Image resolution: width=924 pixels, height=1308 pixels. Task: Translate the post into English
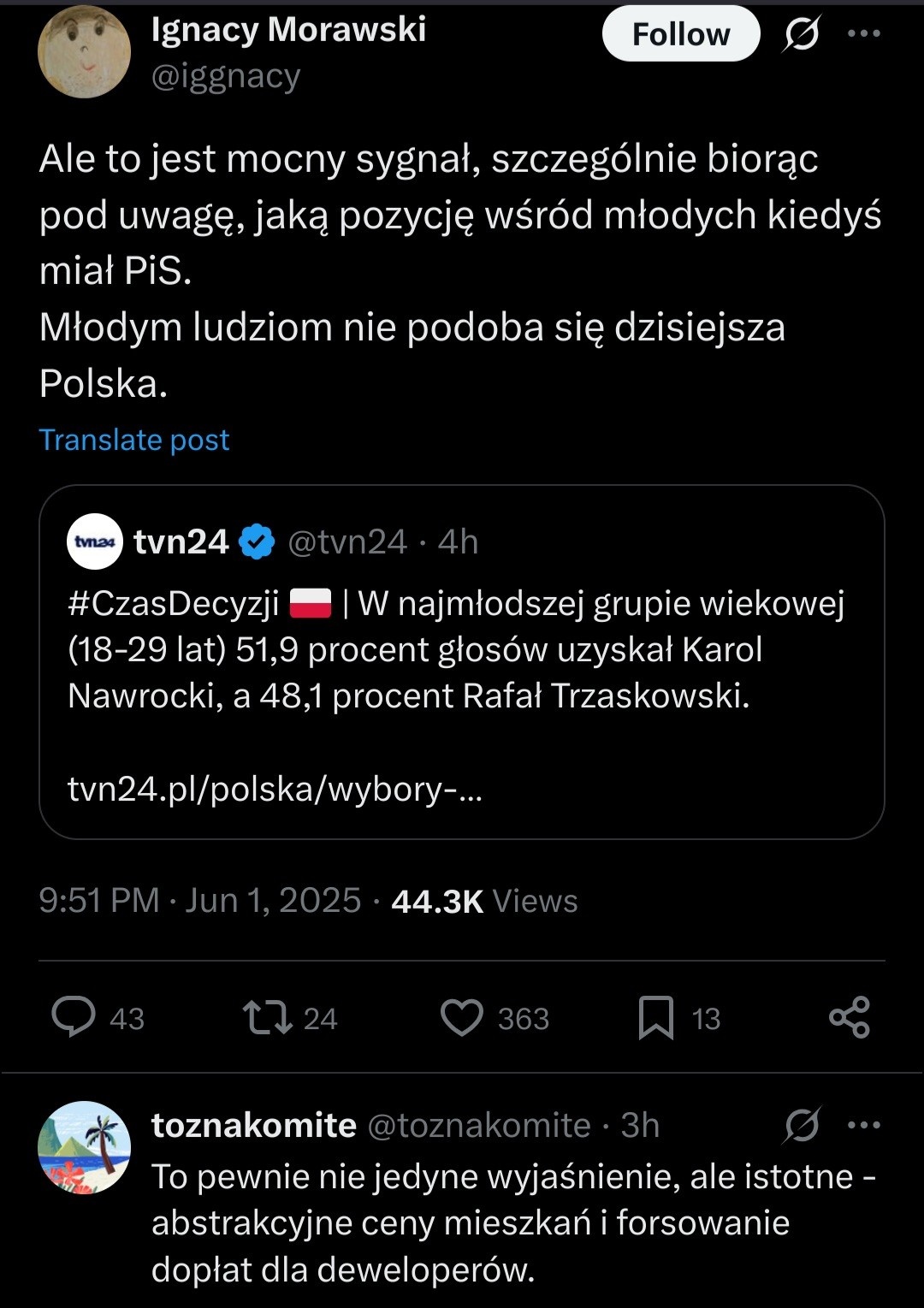133,440
